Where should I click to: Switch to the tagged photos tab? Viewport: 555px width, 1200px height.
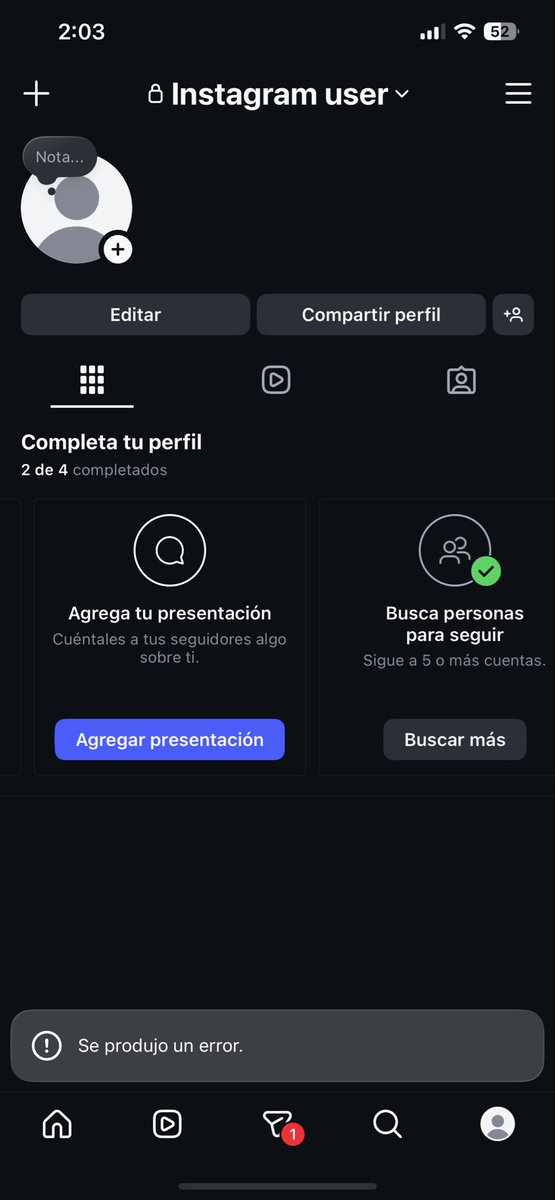pyautogui.click(x=461, y=380)
